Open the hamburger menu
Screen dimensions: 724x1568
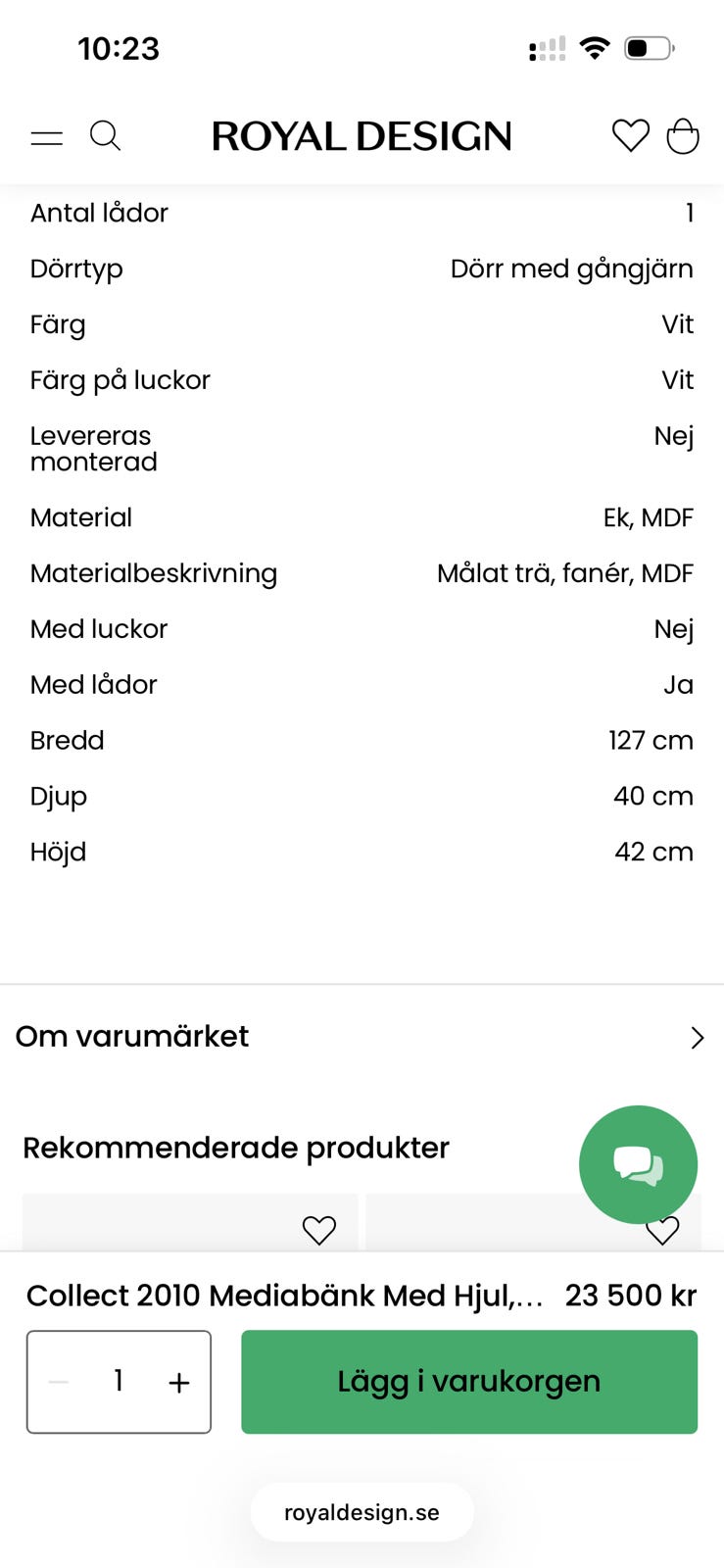click(x=47, y=137)
